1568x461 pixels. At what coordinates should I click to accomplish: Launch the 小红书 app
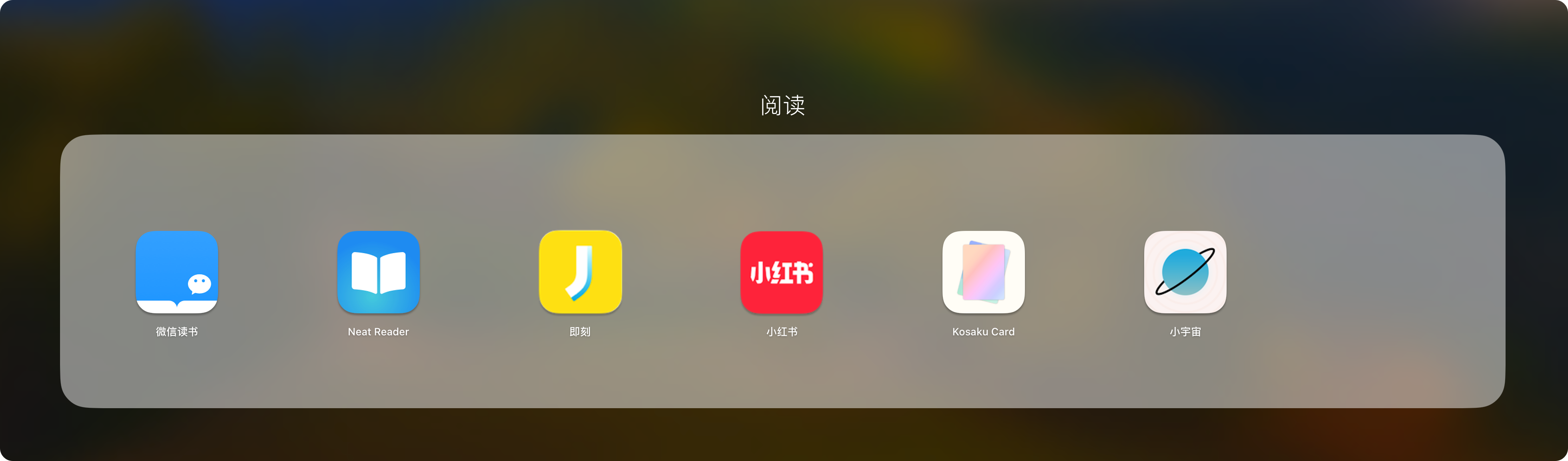point(782,272)
